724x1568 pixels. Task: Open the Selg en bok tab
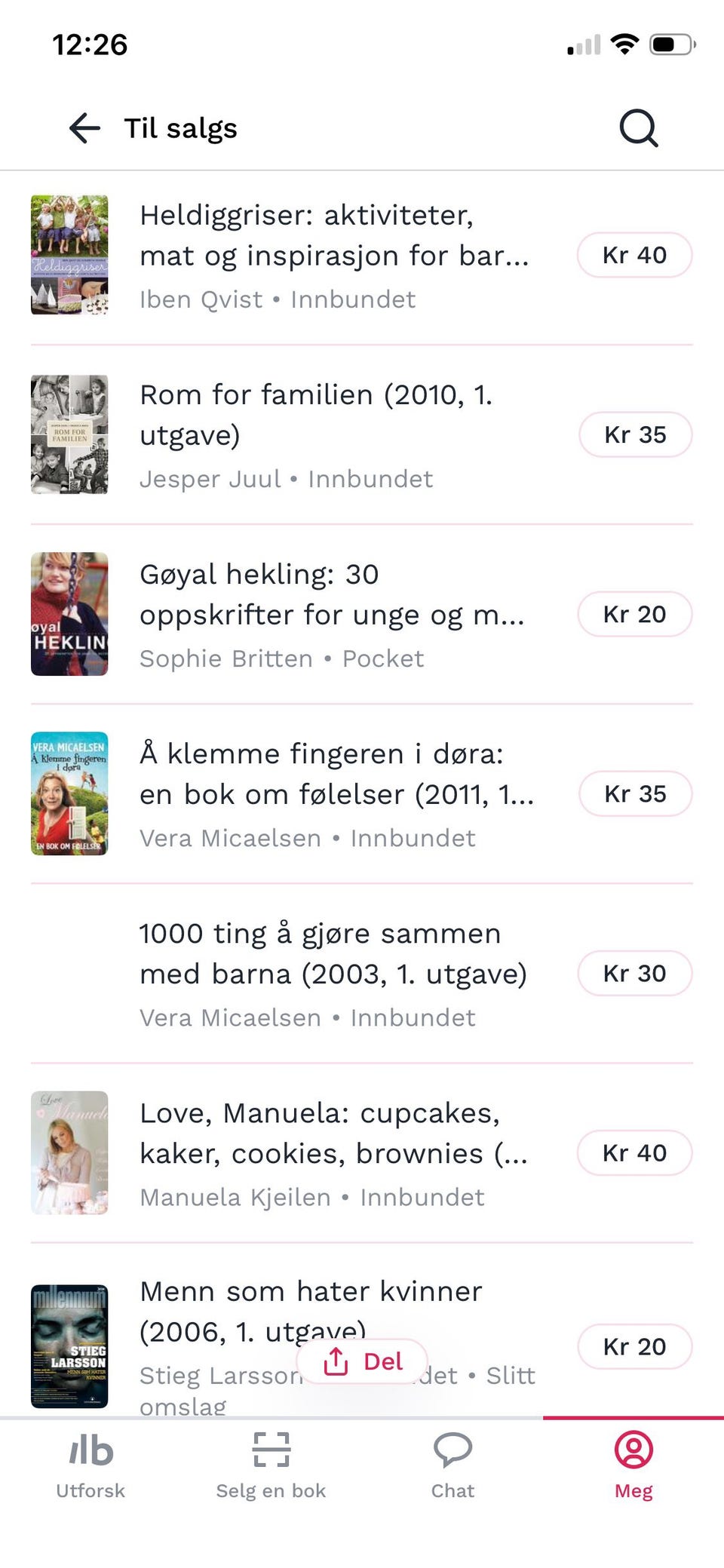point(271,1465)
